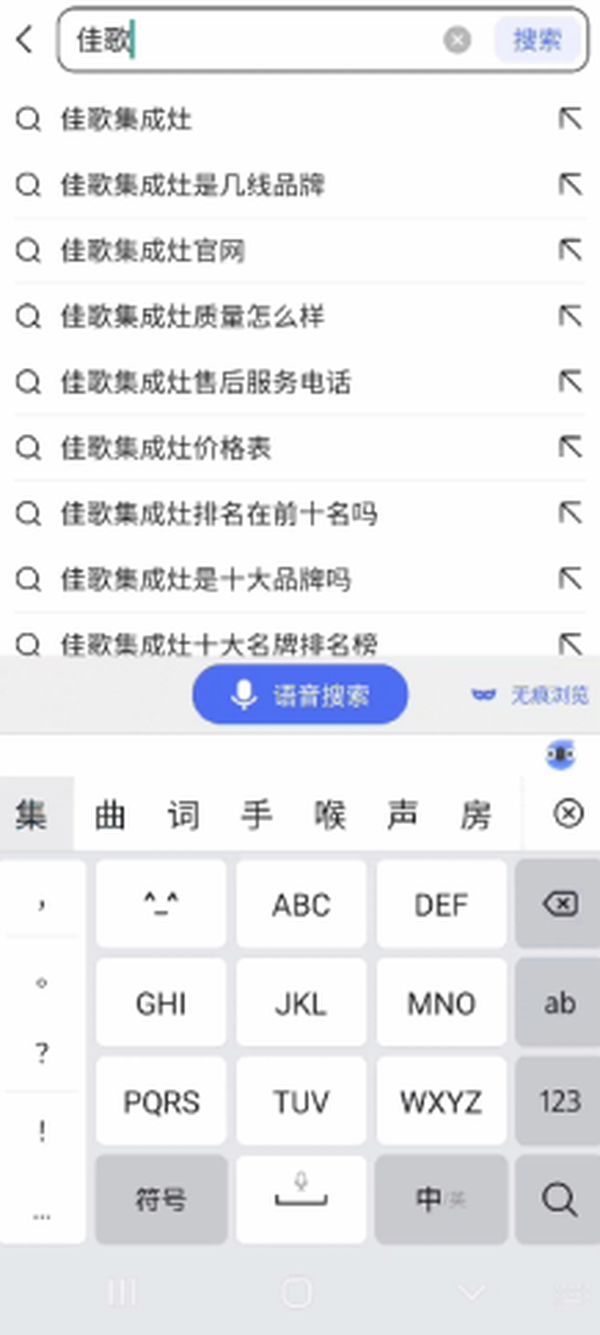This screenshot has width=600, height=1335.
Task: Select suggestion 佳歌集成灶是十大品牌吗
Action: (300, 579)
